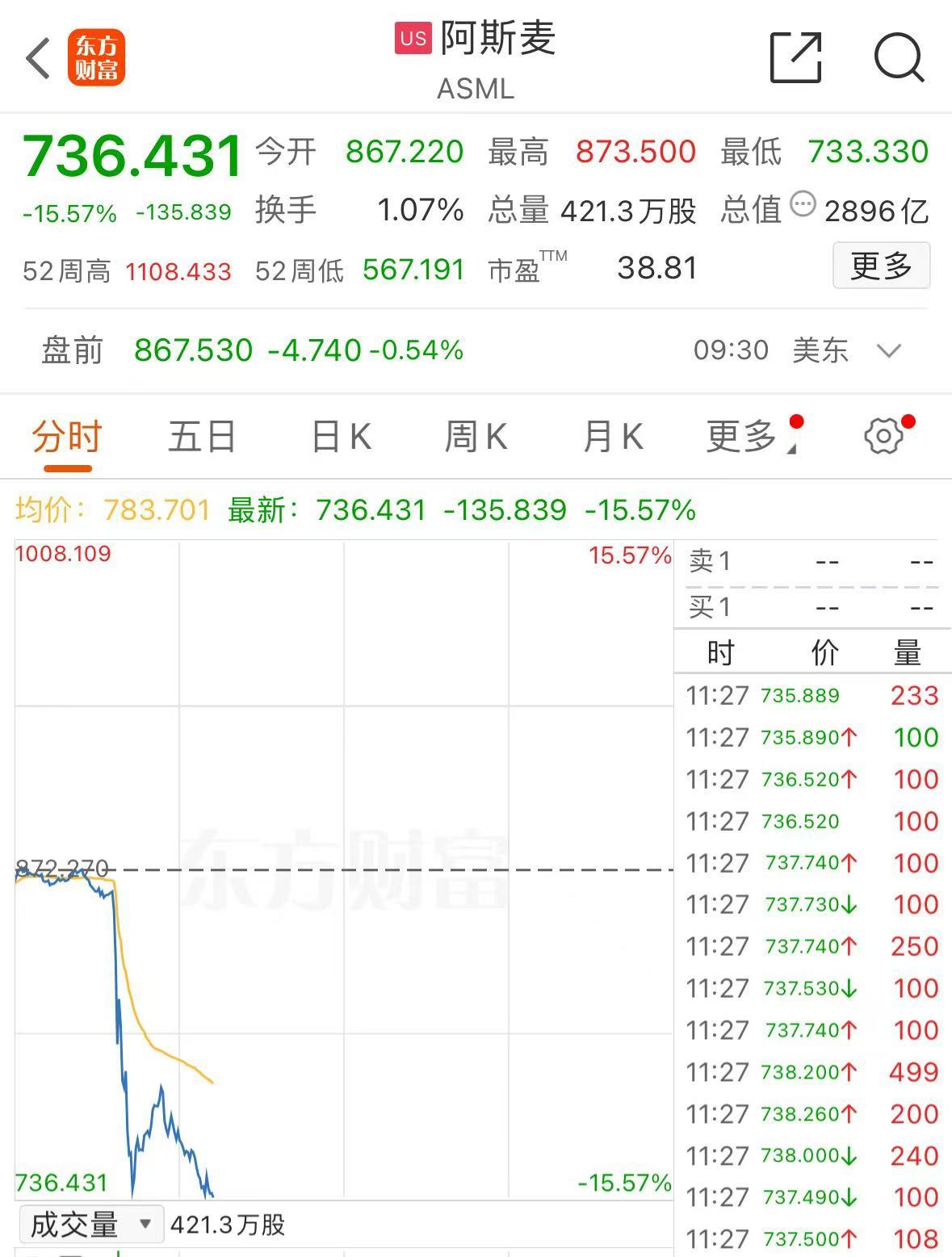Viewport: 952px width, 1257px height.
Task: Open chart settings gear
Action: [883, 437]
